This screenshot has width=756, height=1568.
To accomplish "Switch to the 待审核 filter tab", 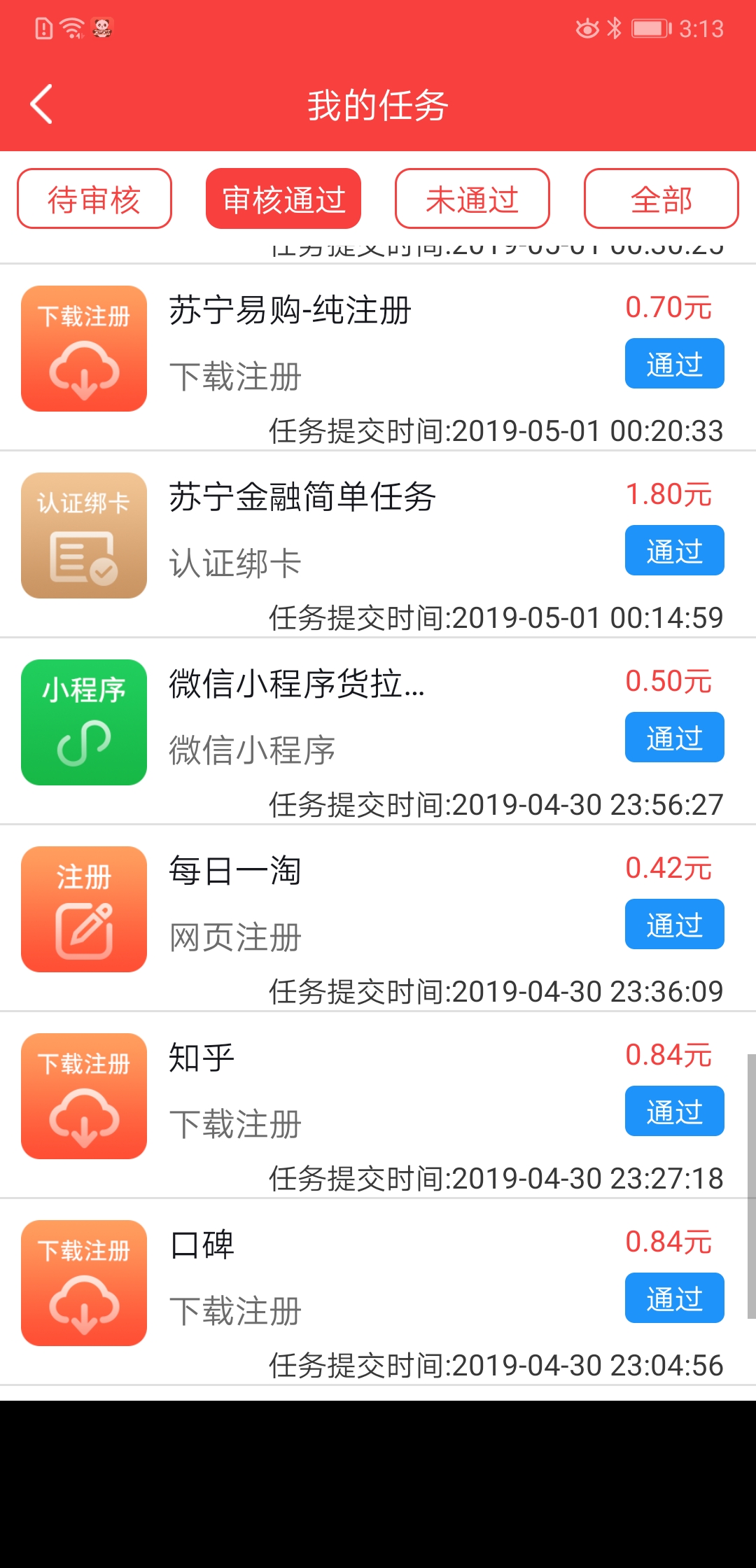I will click(x=94, y=199).
